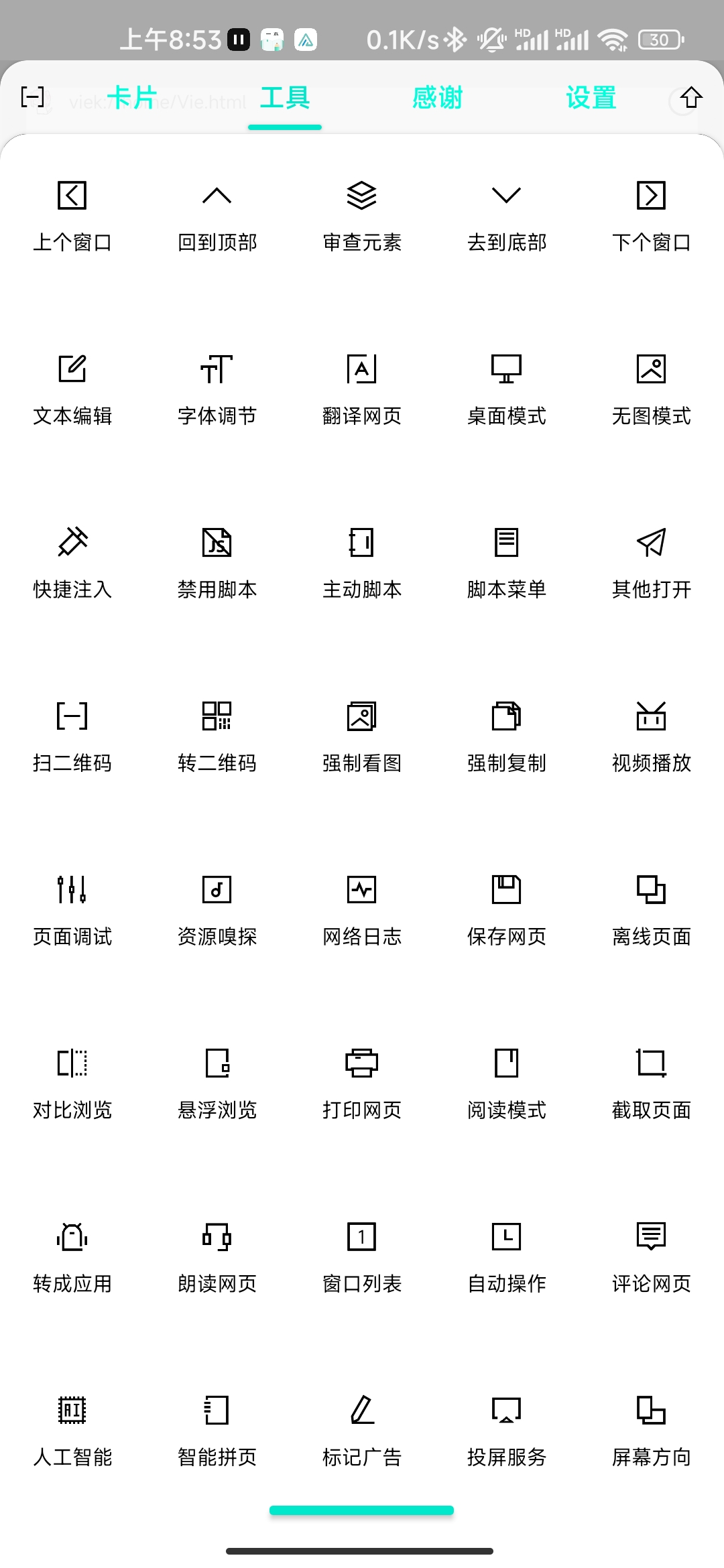Open 人工智能 AI tool
724x1568 pixels.
point(72,1428)
